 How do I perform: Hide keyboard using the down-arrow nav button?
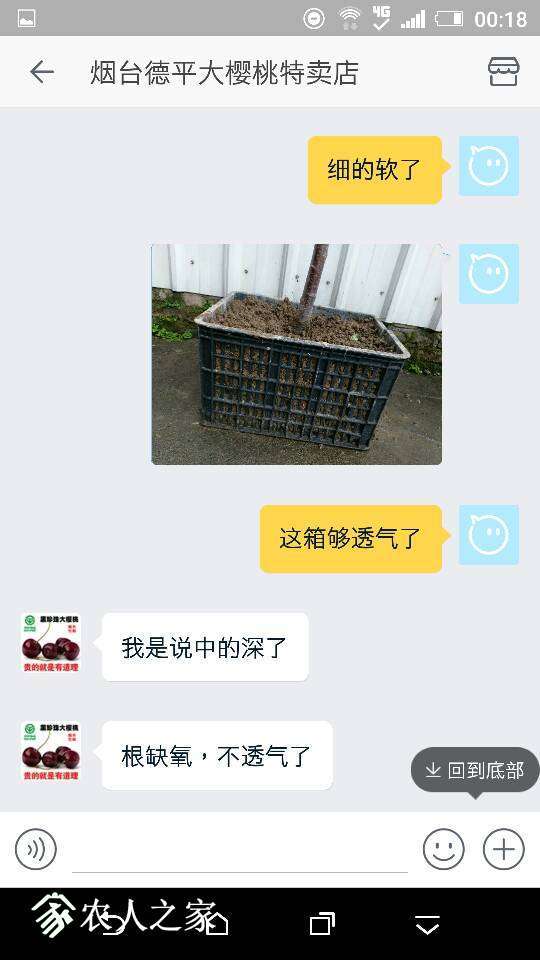tap(427, 924)
